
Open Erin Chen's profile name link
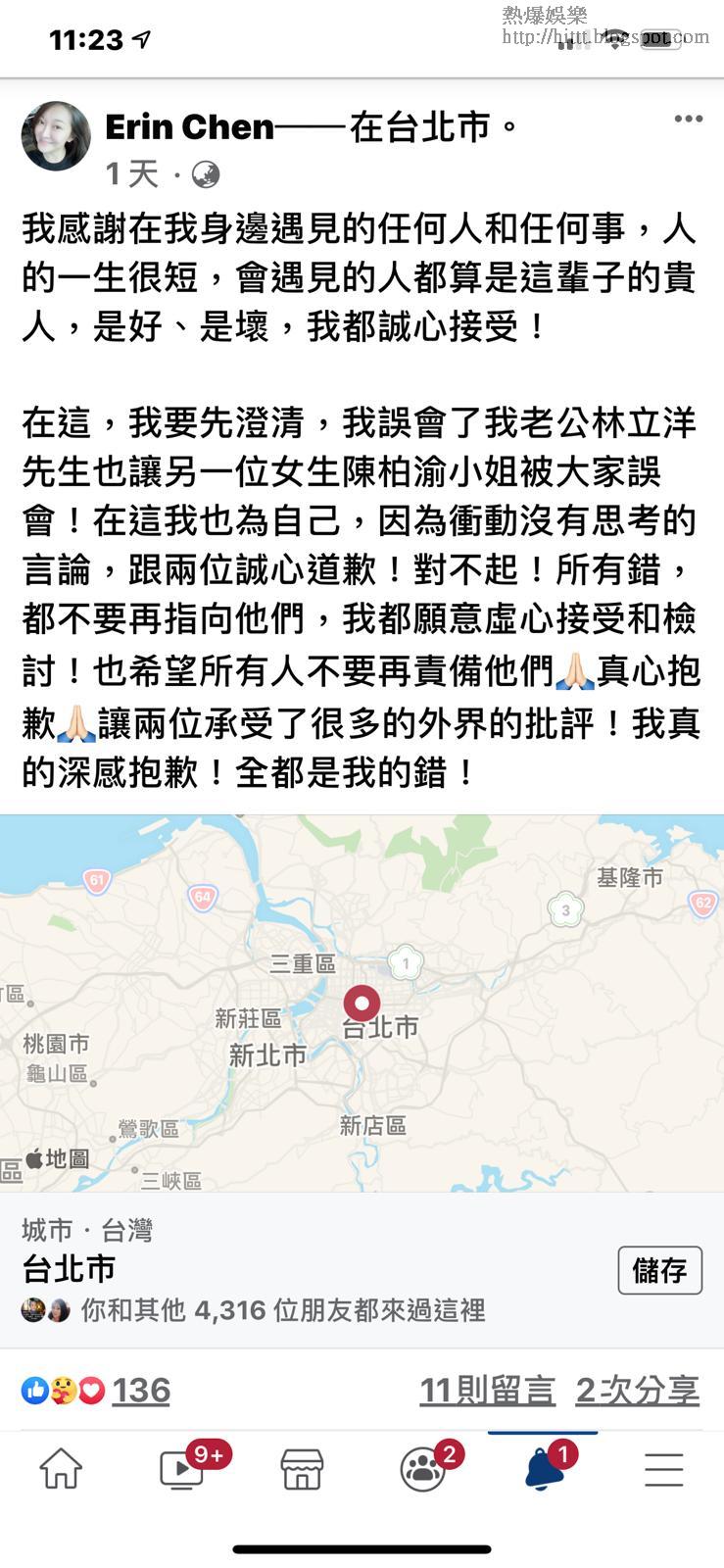(x=189, y=126)
